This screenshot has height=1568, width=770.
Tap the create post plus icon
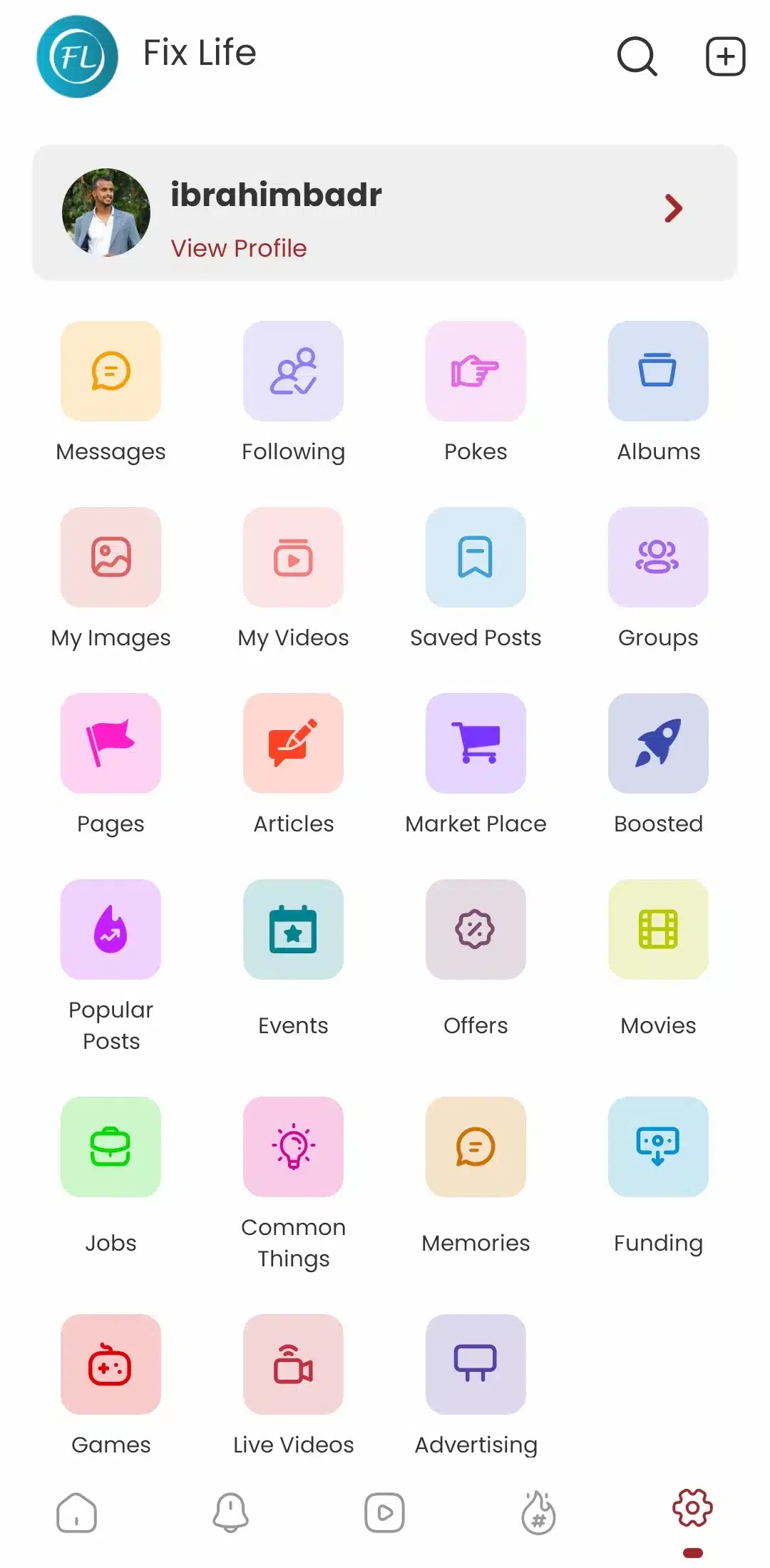[725, 56]
